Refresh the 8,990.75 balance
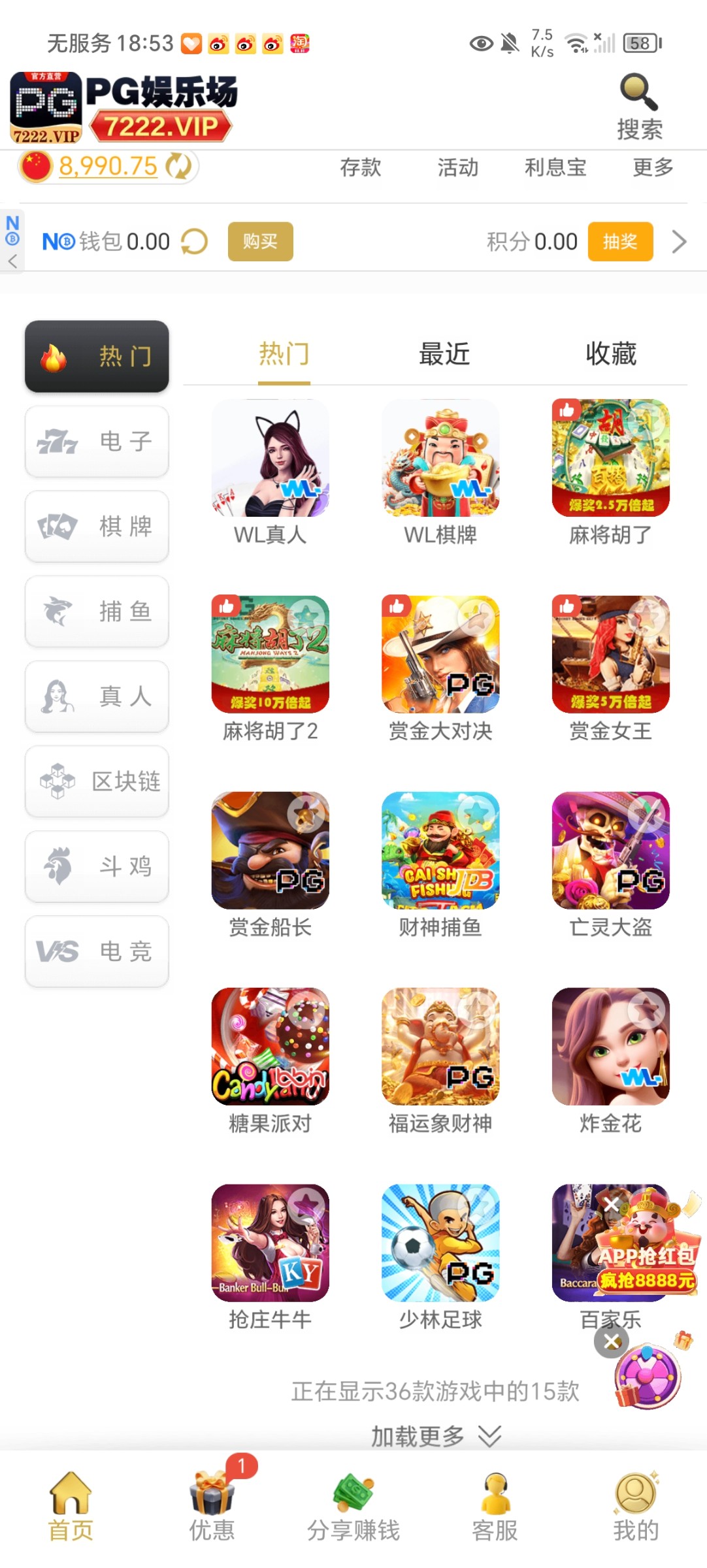The height and width of the screenshot is (1568, 707). click(x=178, y=166)
